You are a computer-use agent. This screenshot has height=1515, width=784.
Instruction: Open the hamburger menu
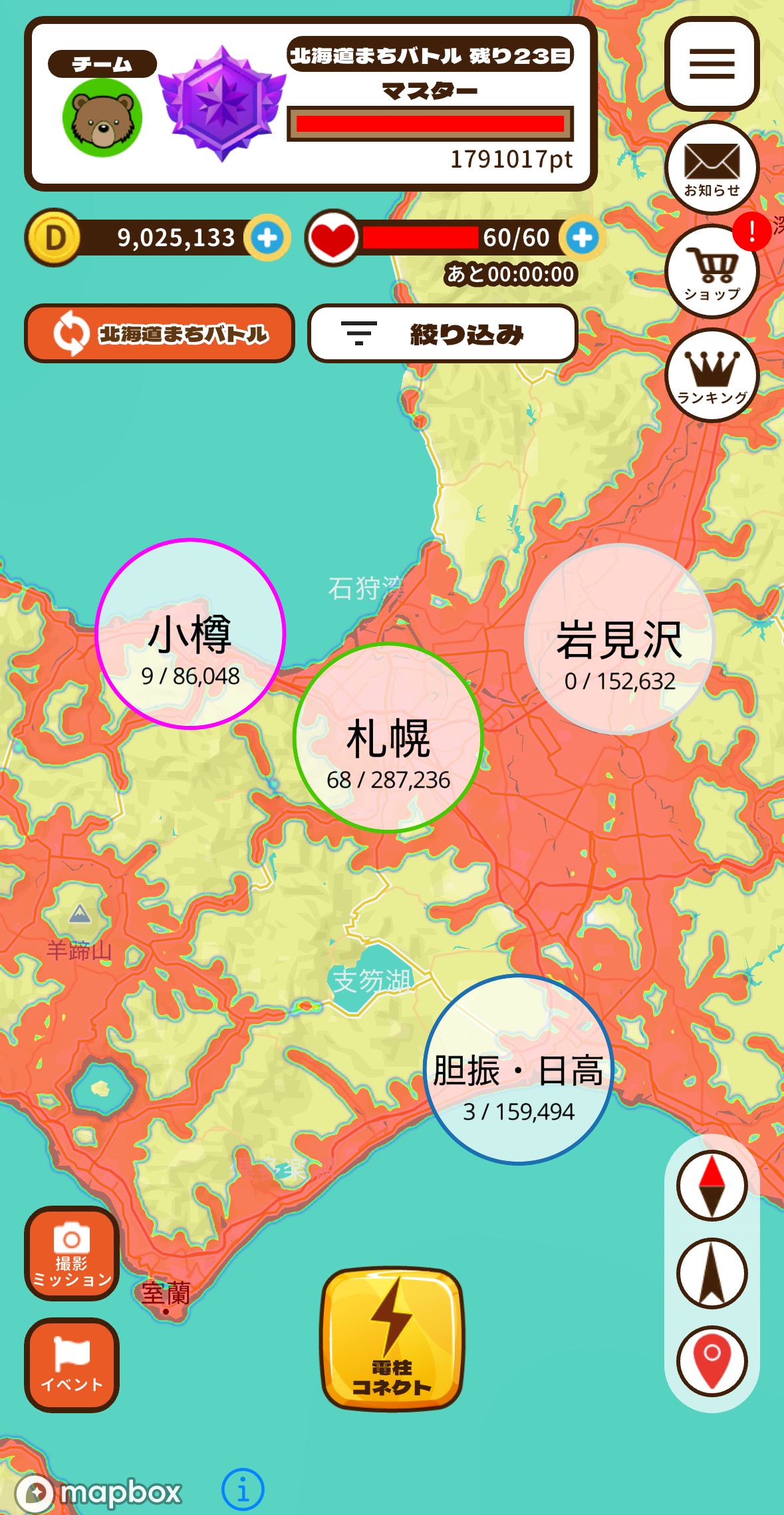[712, 64]
